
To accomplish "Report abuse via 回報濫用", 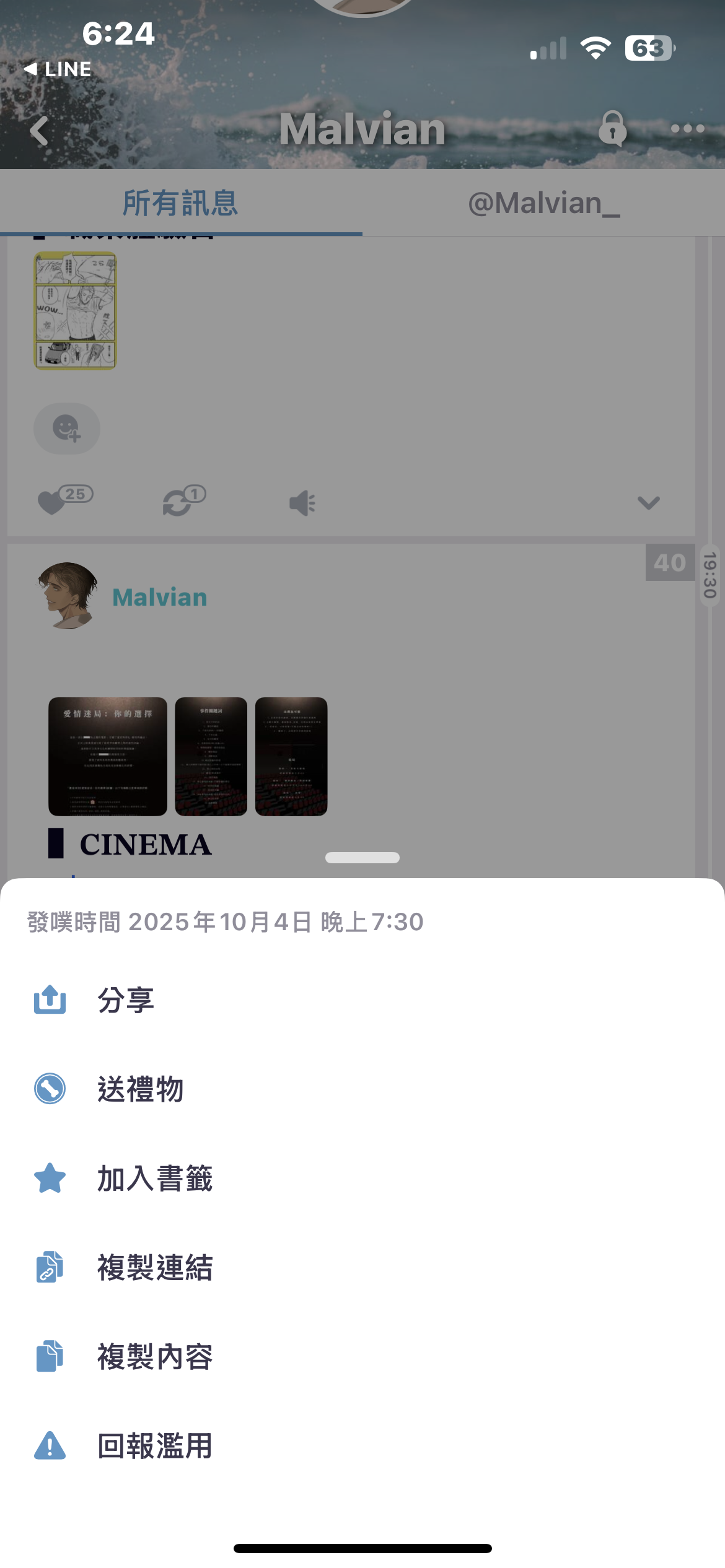I will pyautogui.click(x=154, y=1445).
